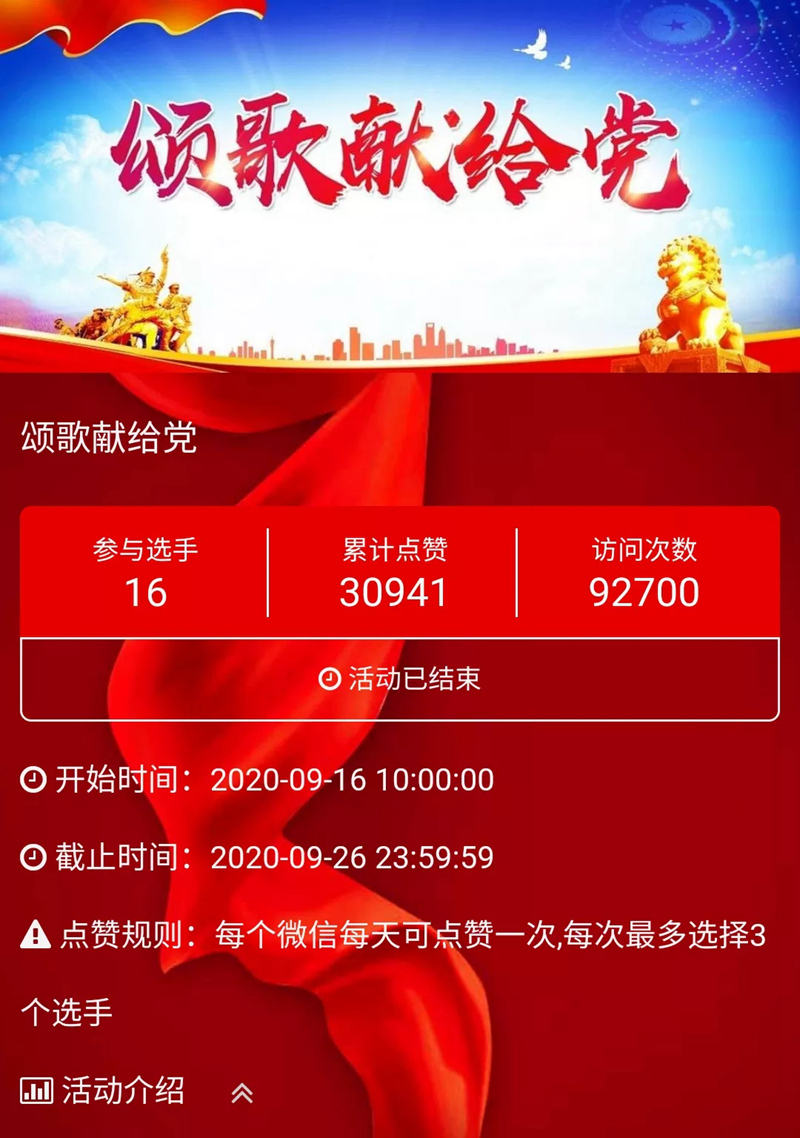Collapse the 活动介绍 section chevron

[x=242, y=1092]
